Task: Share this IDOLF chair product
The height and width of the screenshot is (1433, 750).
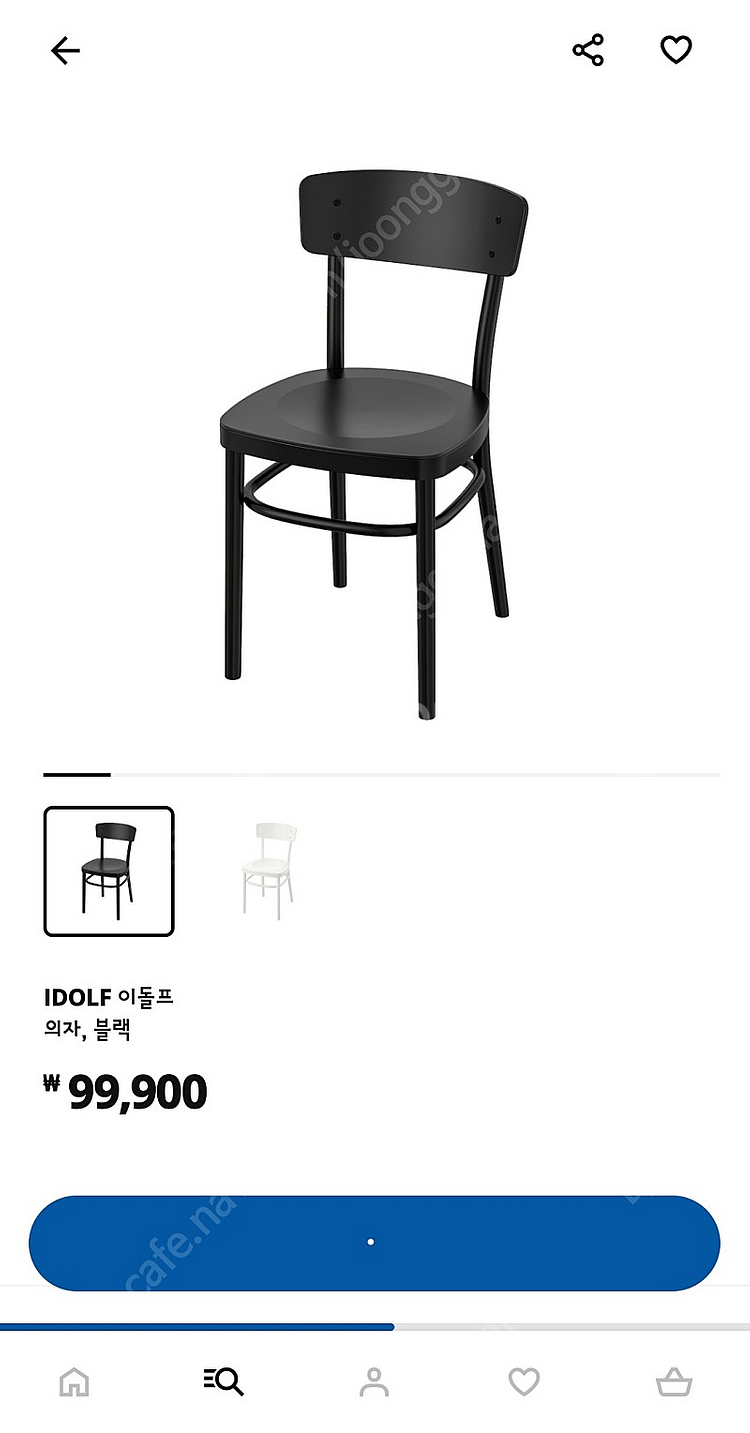Action: click(588, 50)
